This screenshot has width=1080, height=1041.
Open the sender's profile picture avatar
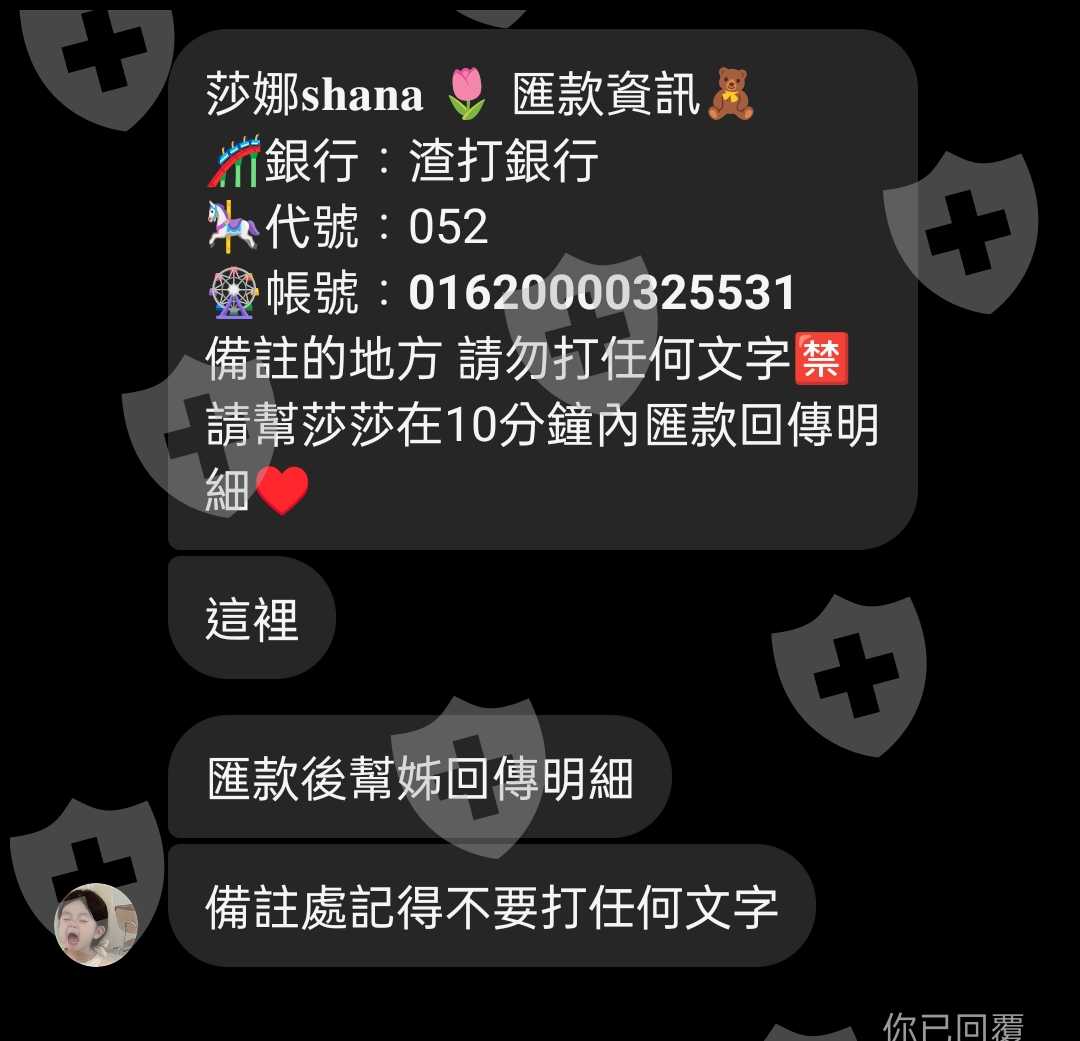[x=96, y=925]
